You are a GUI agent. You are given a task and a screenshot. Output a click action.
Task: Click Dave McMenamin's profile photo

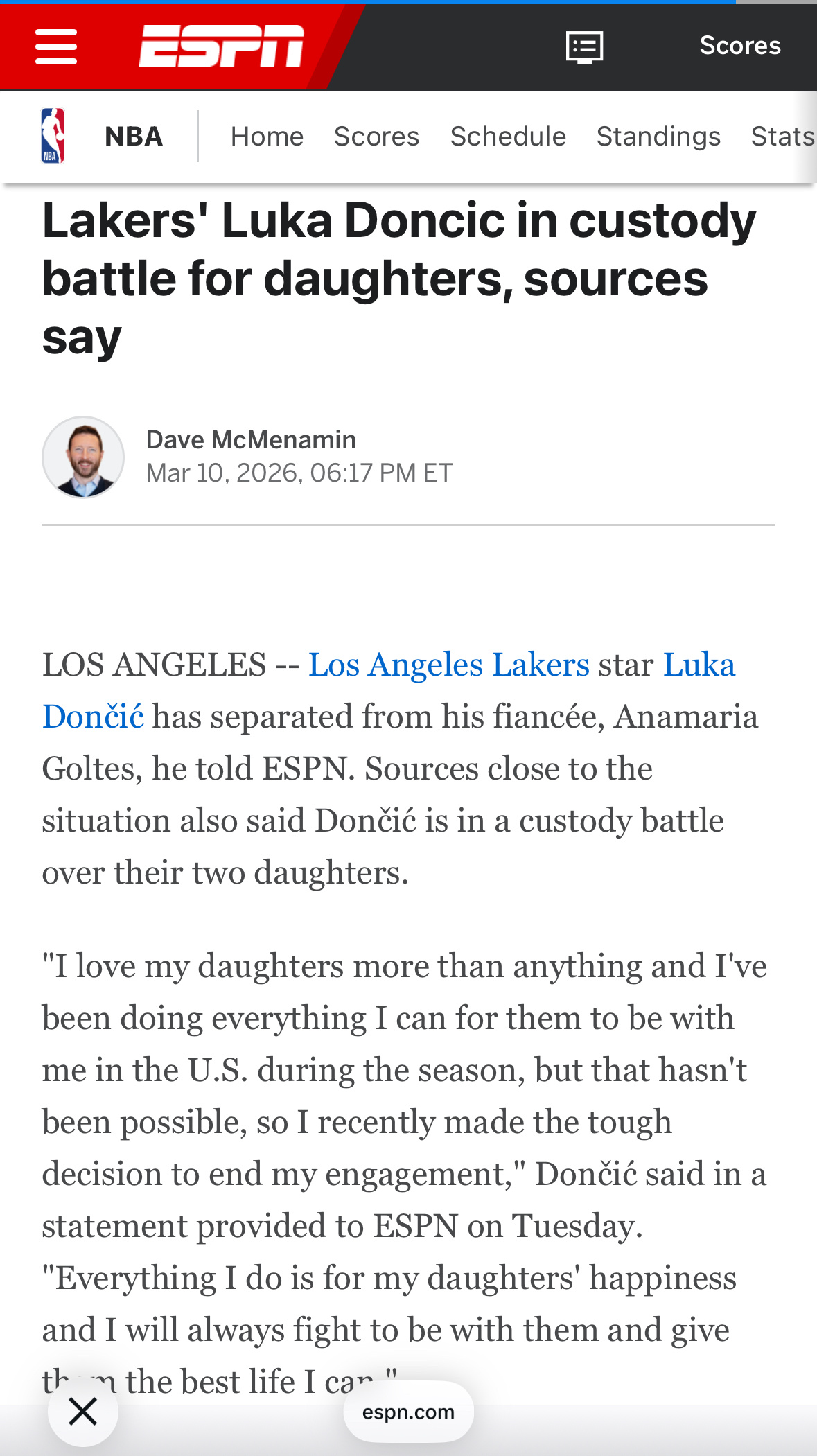82,457
